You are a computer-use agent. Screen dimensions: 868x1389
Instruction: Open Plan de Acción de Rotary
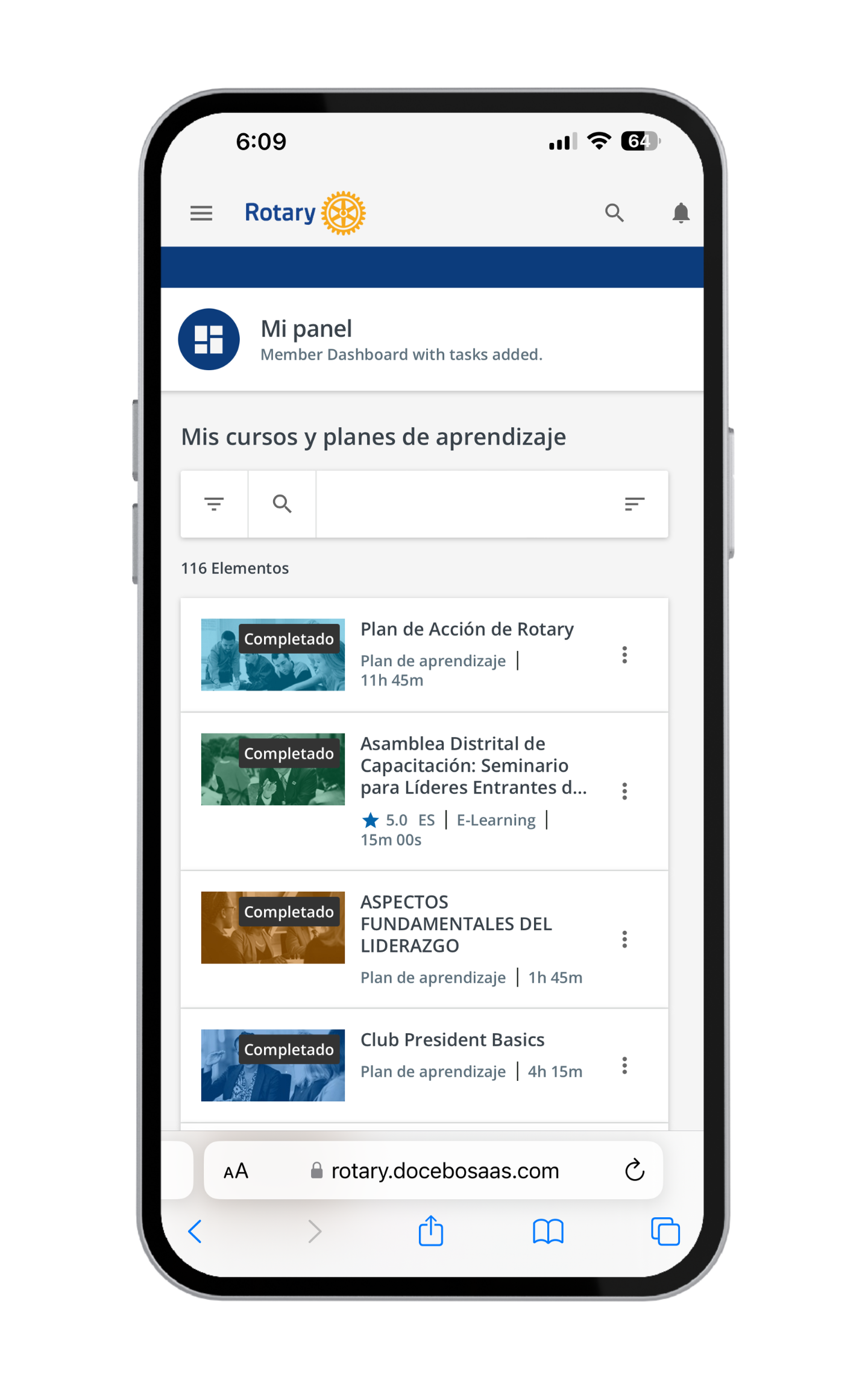(467, 629)
